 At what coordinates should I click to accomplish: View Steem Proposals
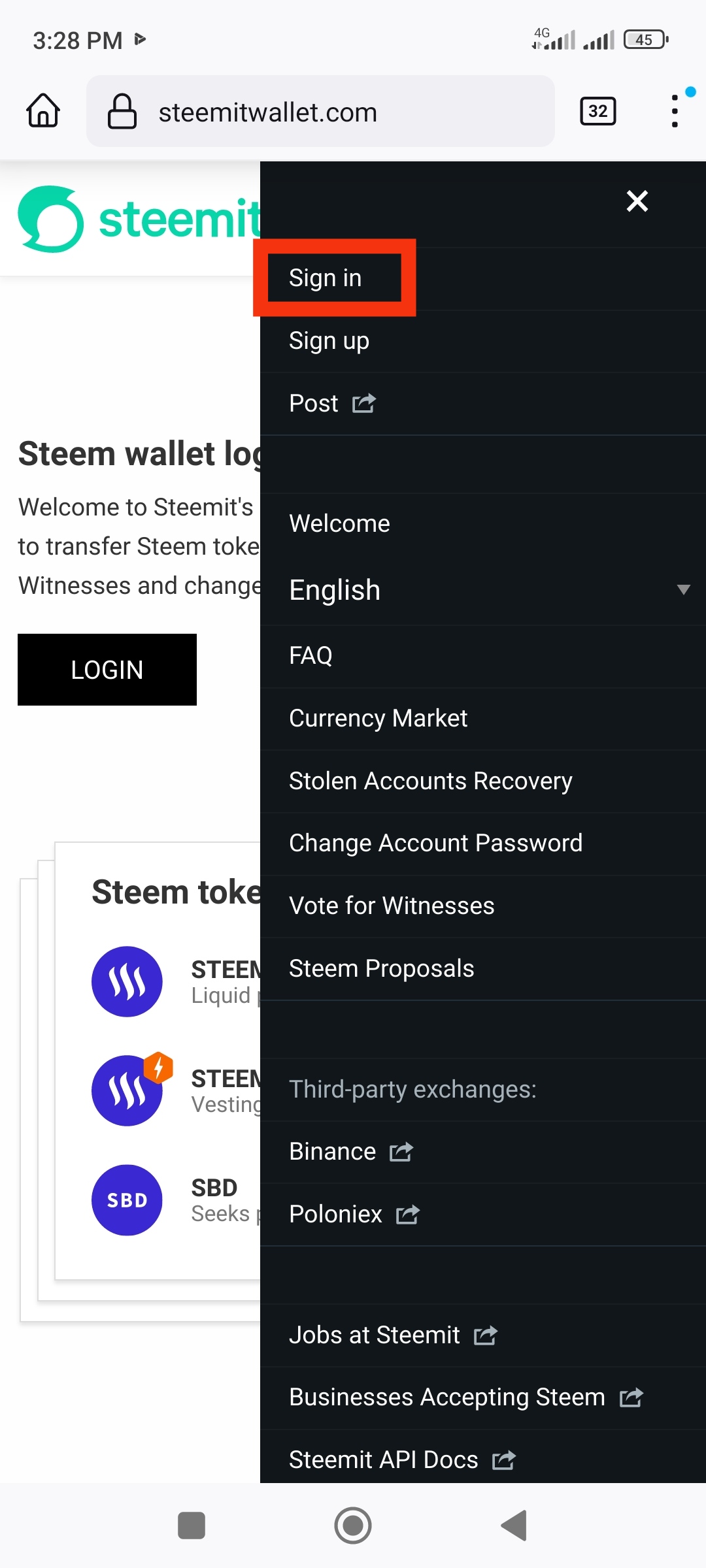coord(483,968)
